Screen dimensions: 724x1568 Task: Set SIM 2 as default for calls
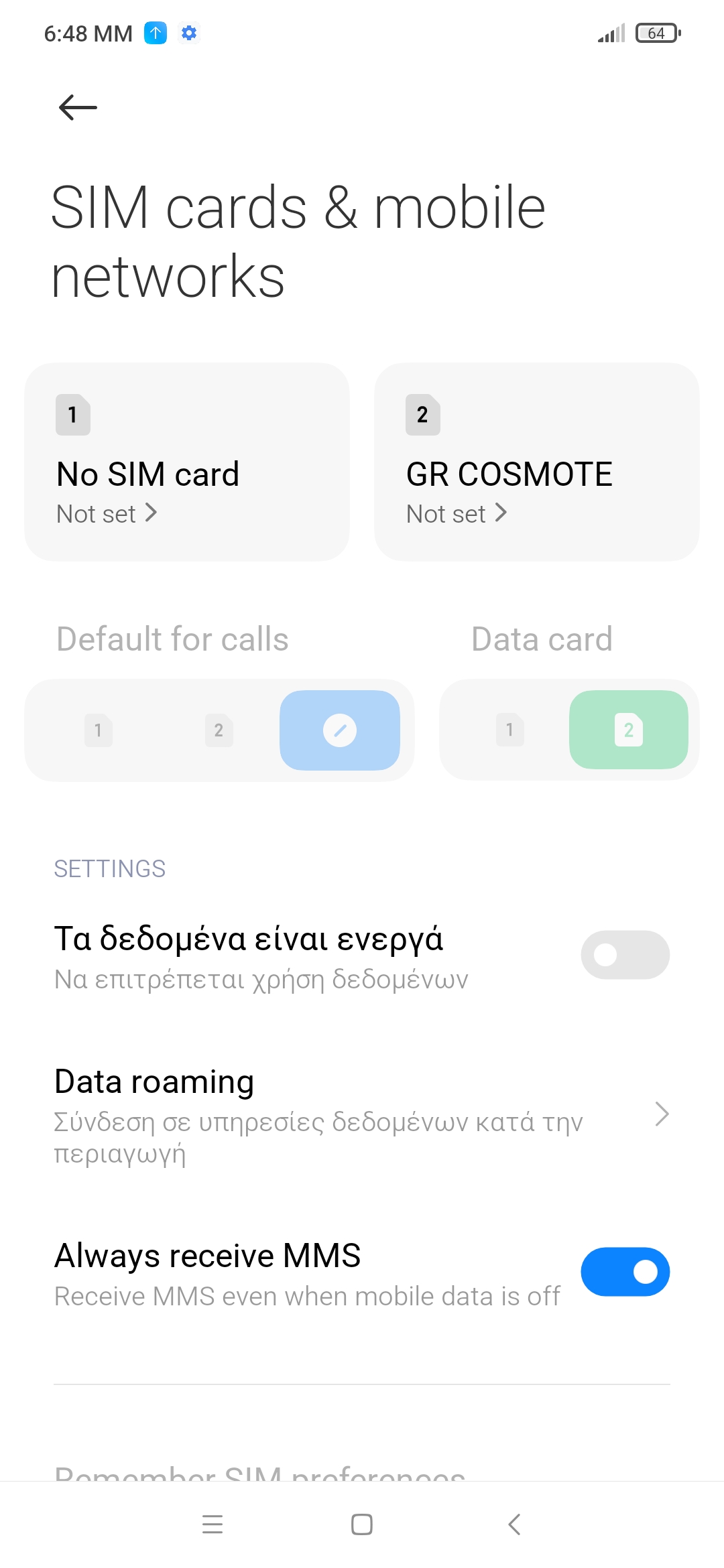[x=219, y=730]
